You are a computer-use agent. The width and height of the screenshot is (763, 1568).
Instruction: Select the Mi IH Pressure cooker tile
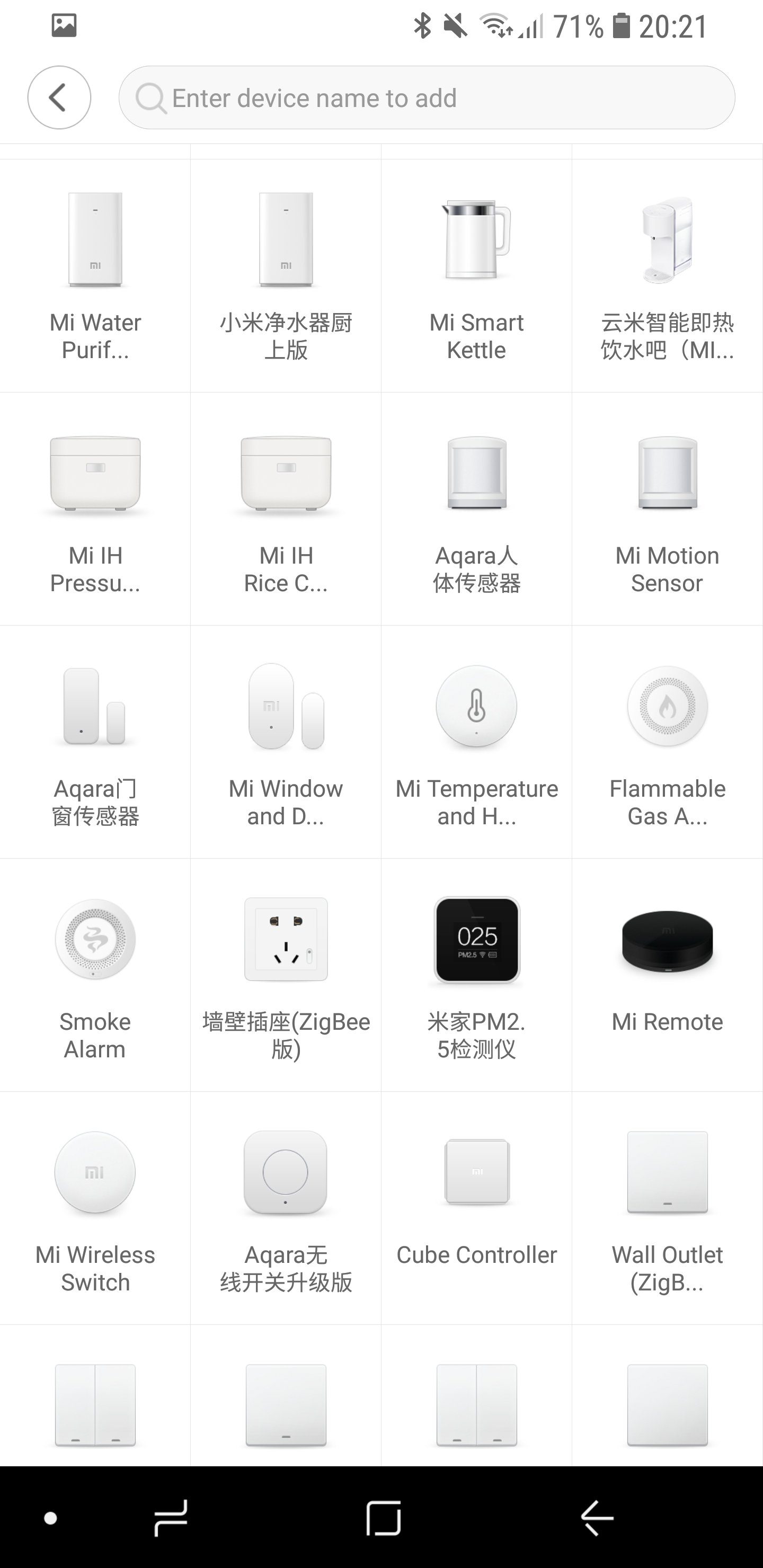pyautogui.click(x=95, y=509)
